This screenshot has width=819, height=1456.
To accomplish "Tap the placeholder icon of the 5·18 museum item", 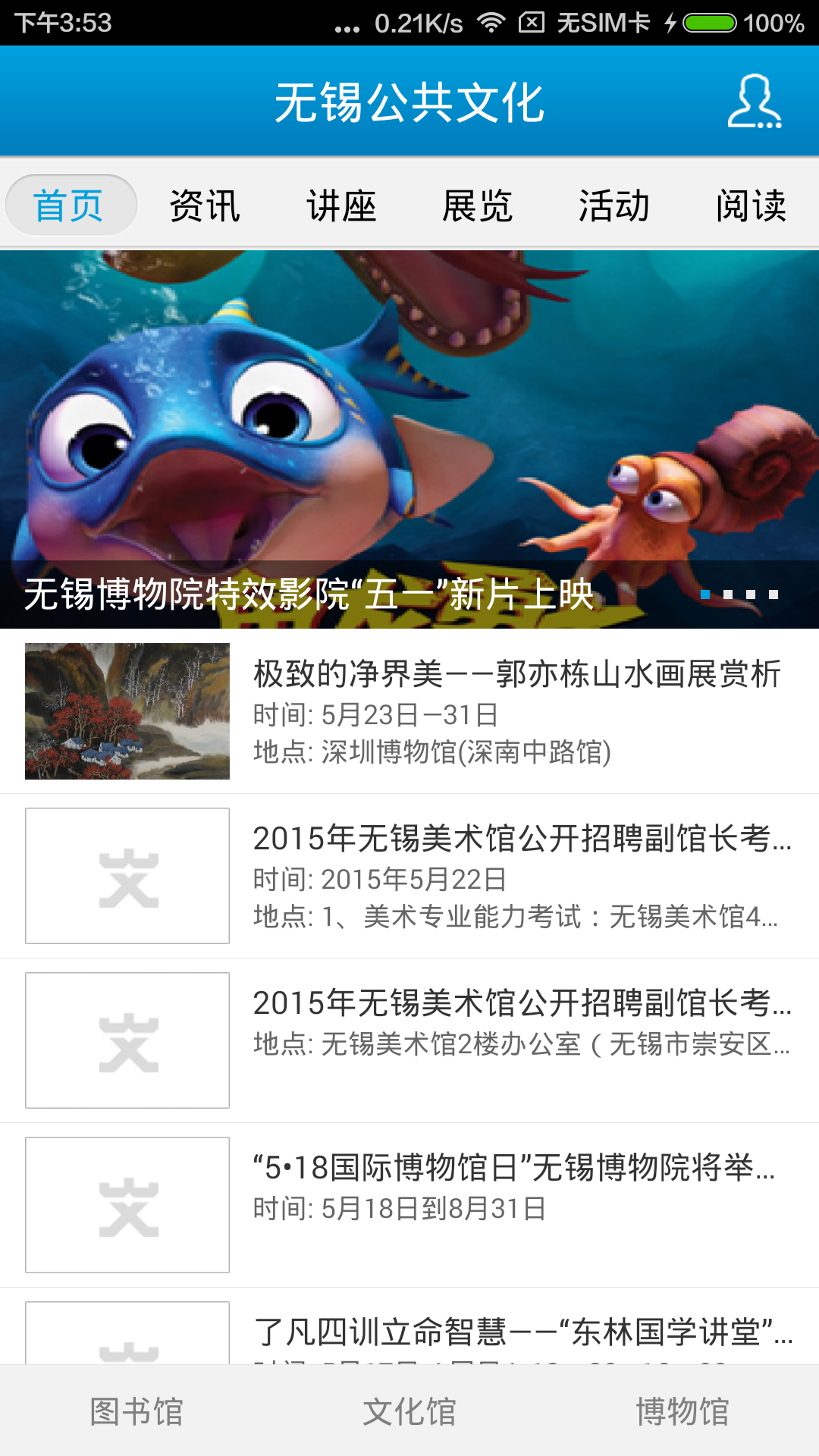I will click(127, 1204).
